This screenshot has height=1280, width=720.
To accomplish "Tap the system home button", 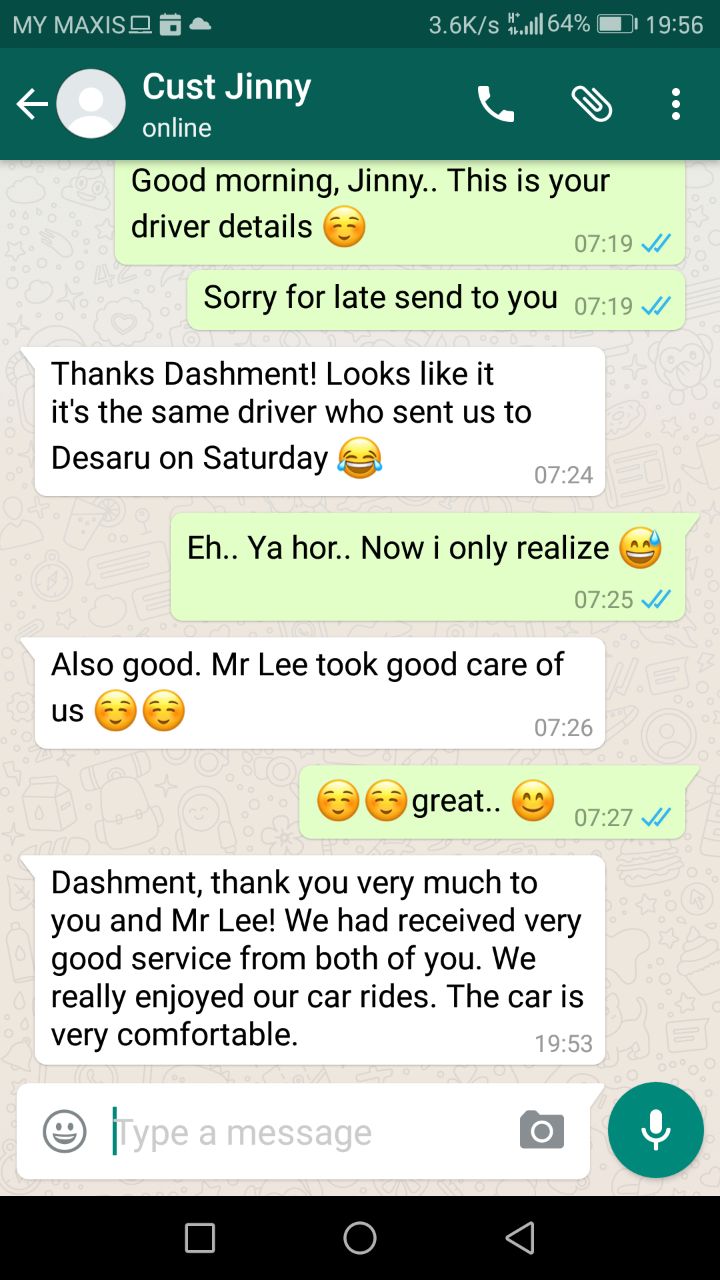I will (x=360, y=1238).
